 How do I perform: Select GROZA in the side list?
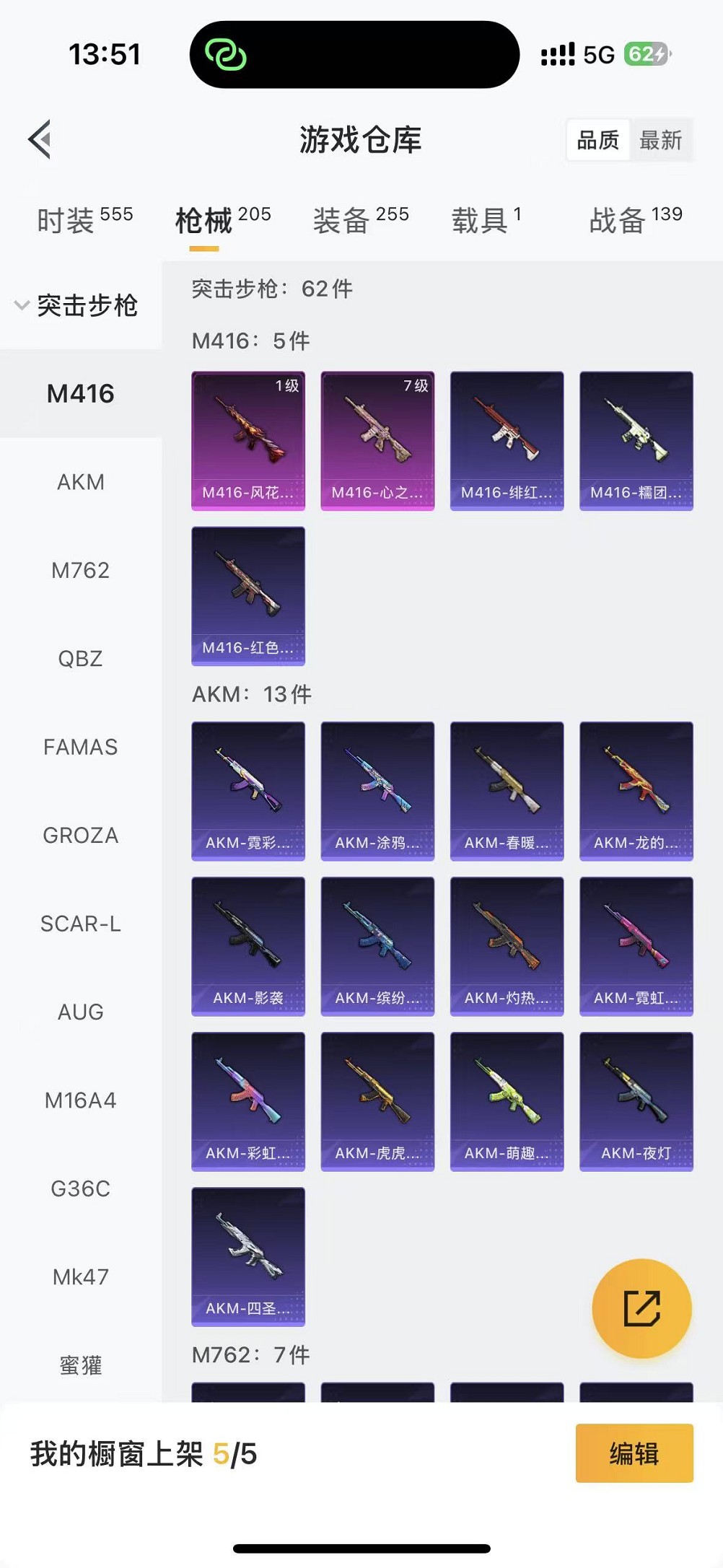tap(81, 835)
